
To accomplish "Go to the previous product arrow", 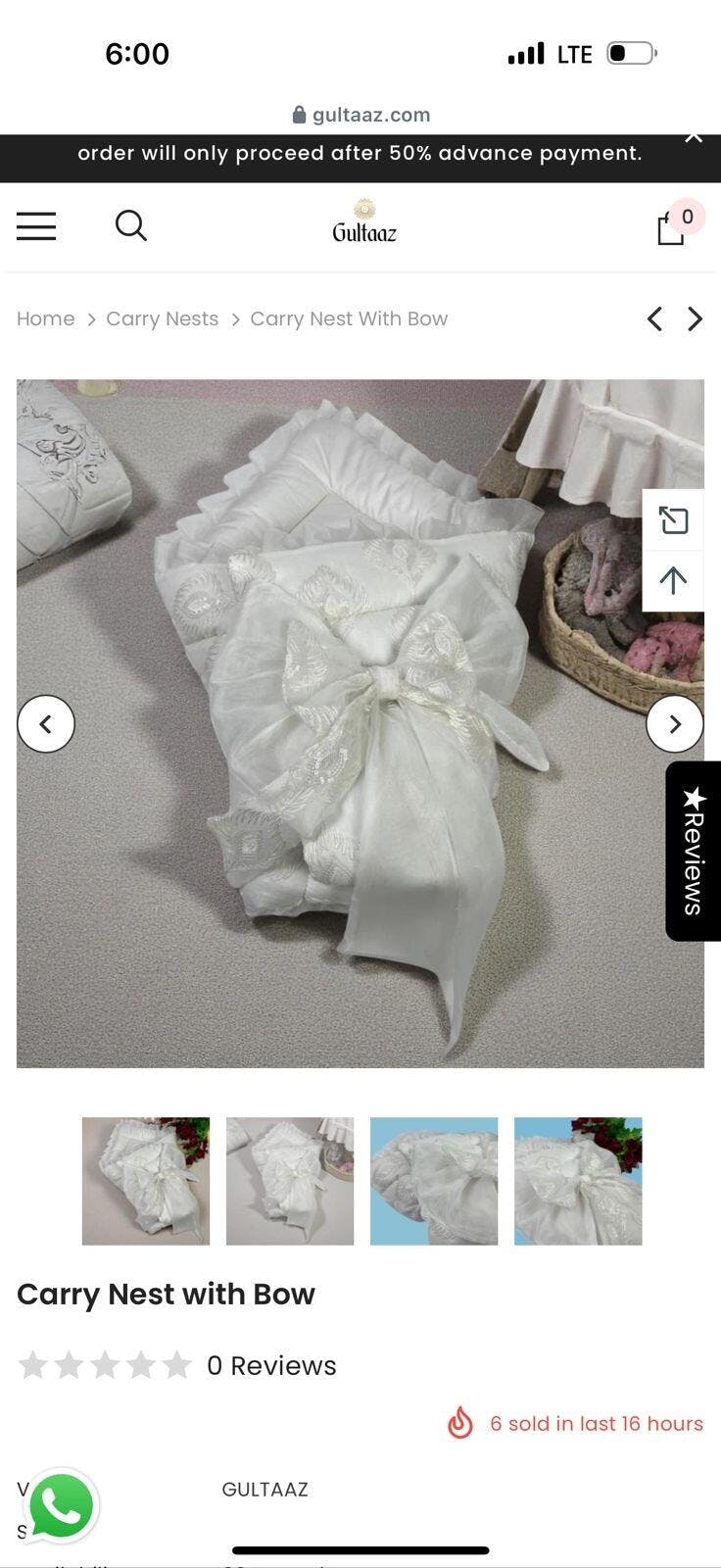I will [x=654, y=318].
